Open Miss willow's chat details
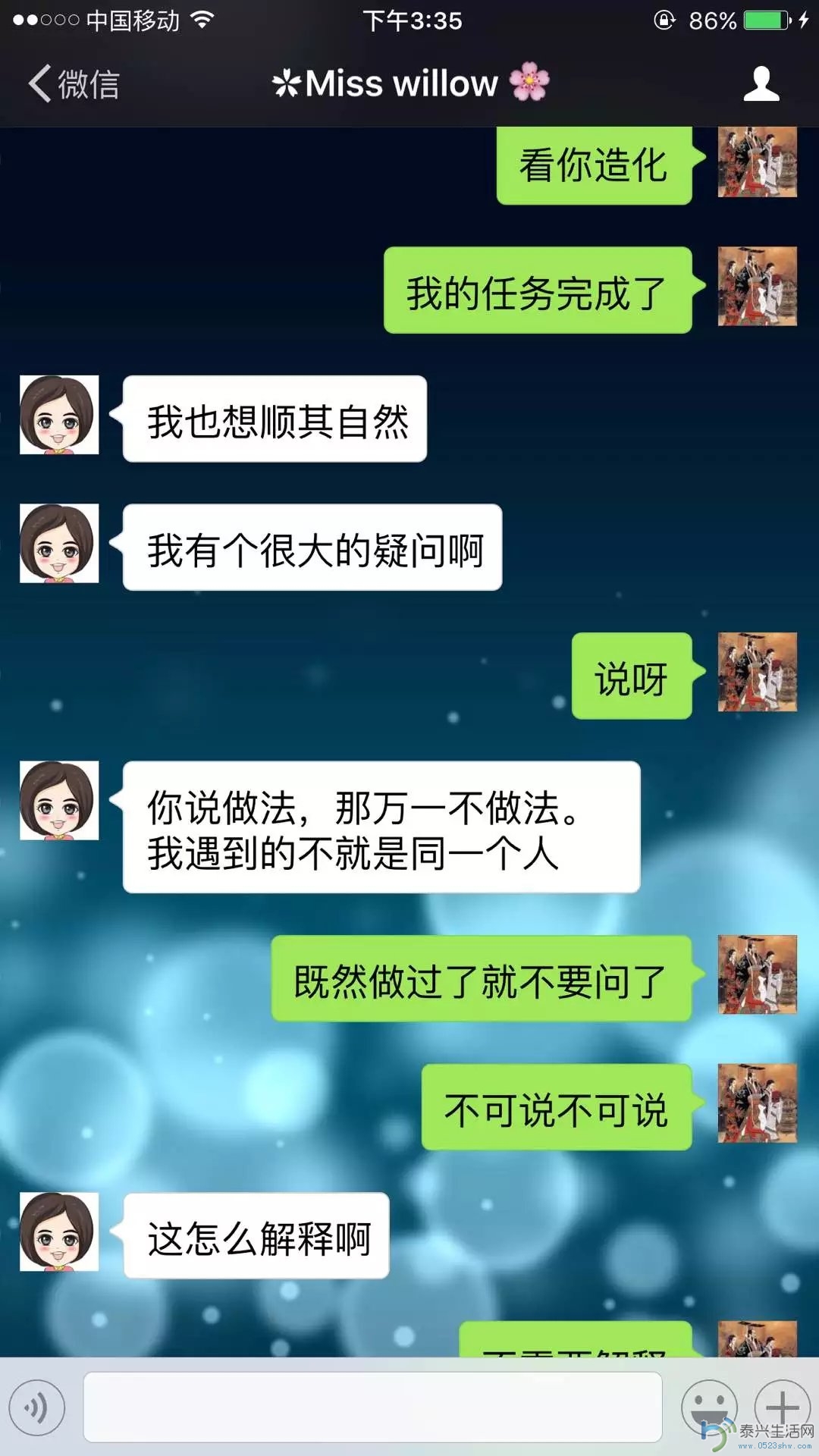This screenshot has width=819, height=1456. (x=761, y=83)
